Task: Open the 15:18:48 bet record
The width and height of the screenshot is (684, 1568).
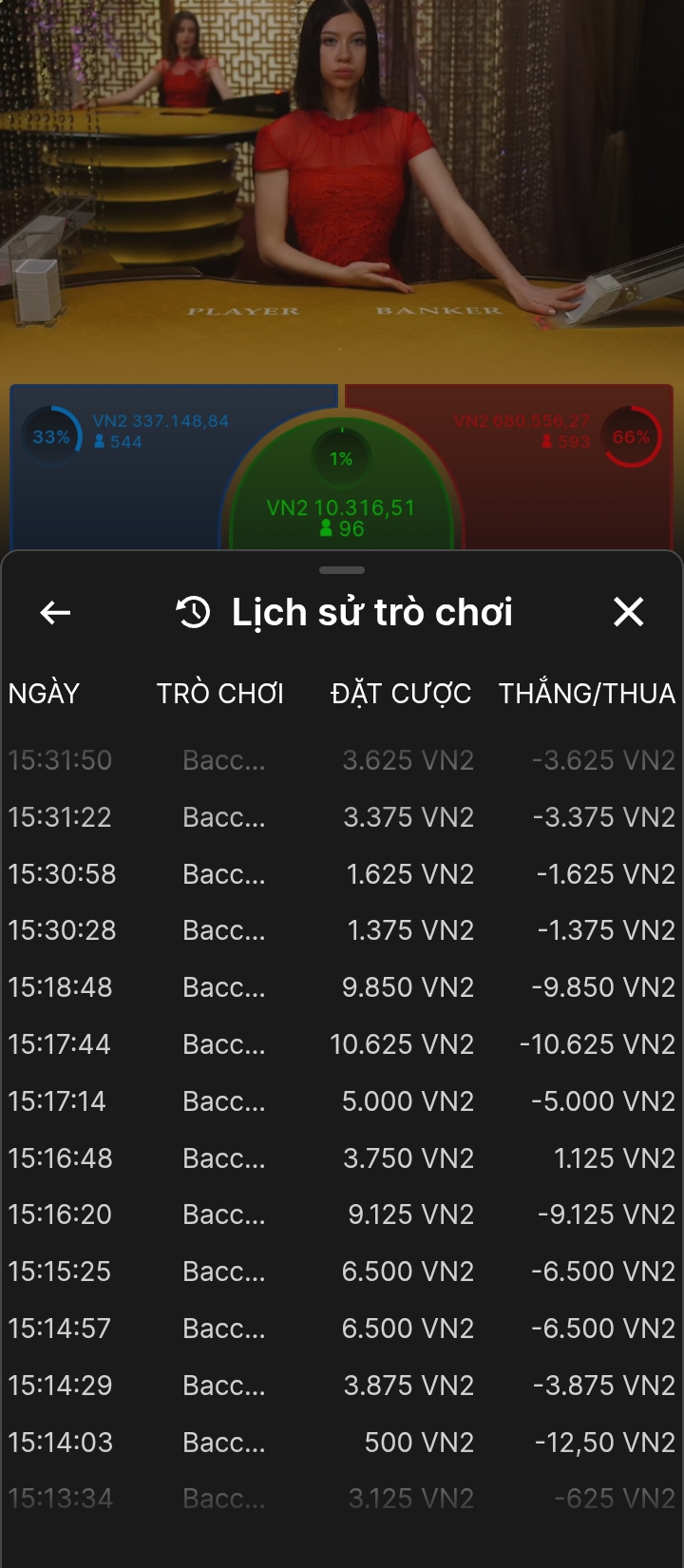Action: click(342, 987)
